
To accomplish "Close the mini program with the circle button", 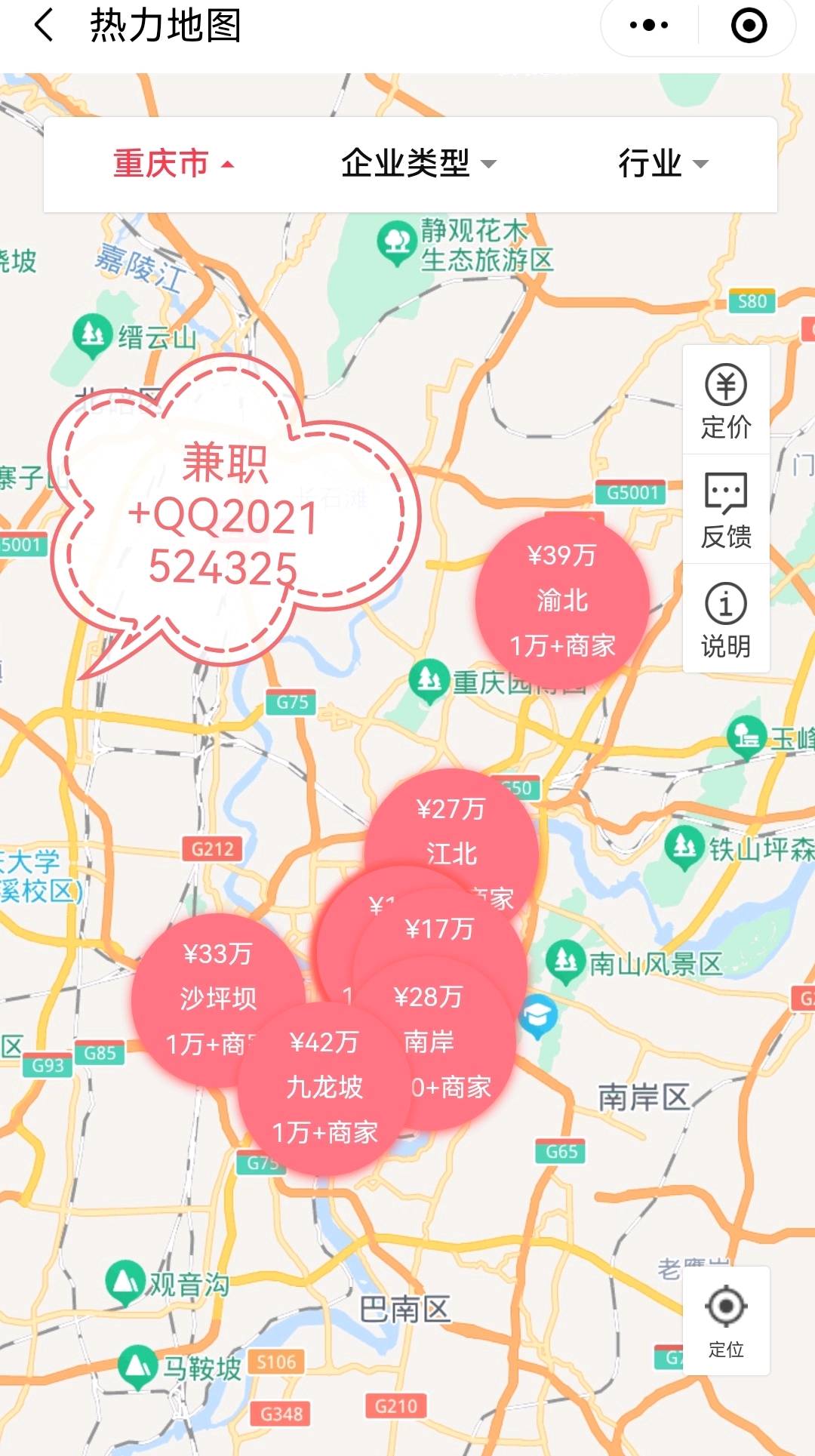I will click(749, 26).
